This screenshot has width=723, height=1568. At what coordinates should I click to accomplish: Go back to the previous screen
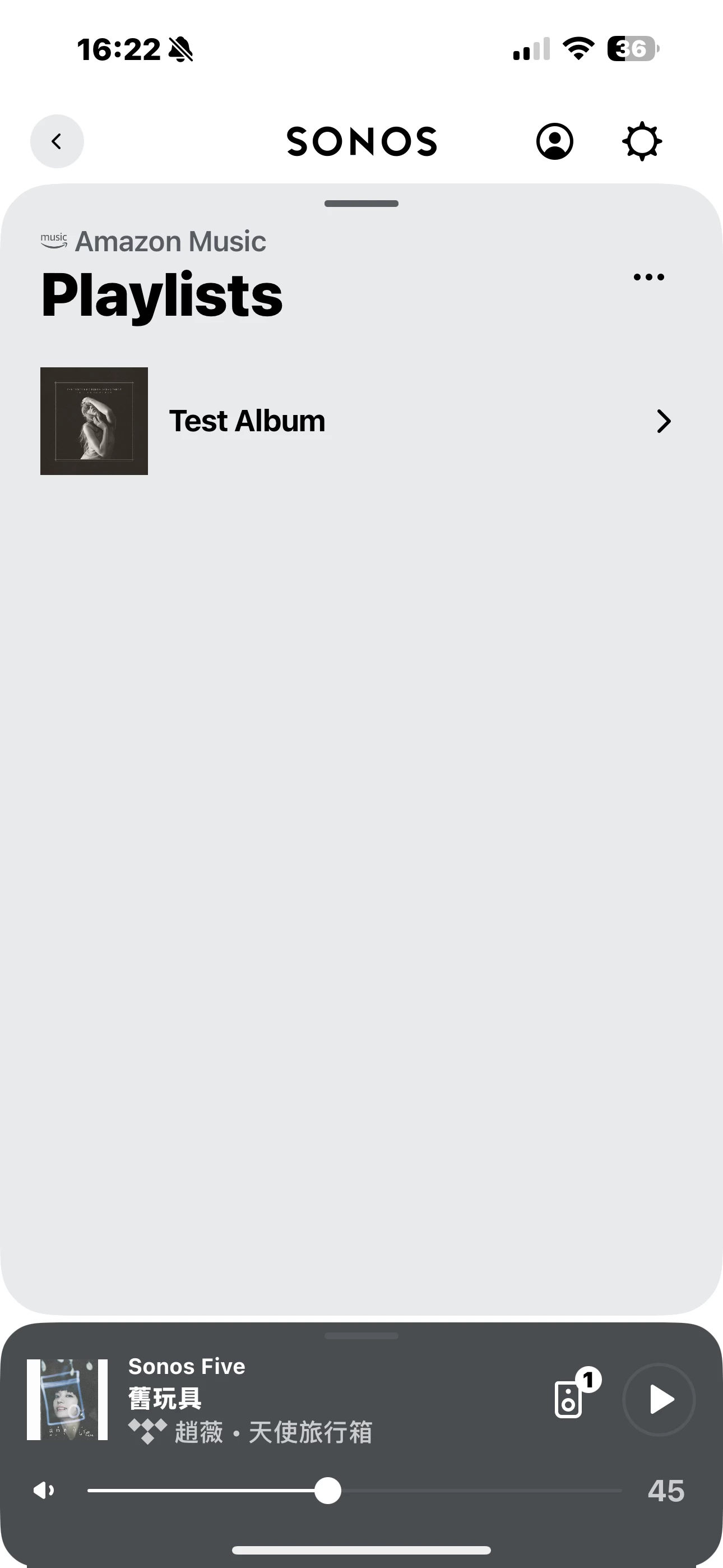click(57, 141)
